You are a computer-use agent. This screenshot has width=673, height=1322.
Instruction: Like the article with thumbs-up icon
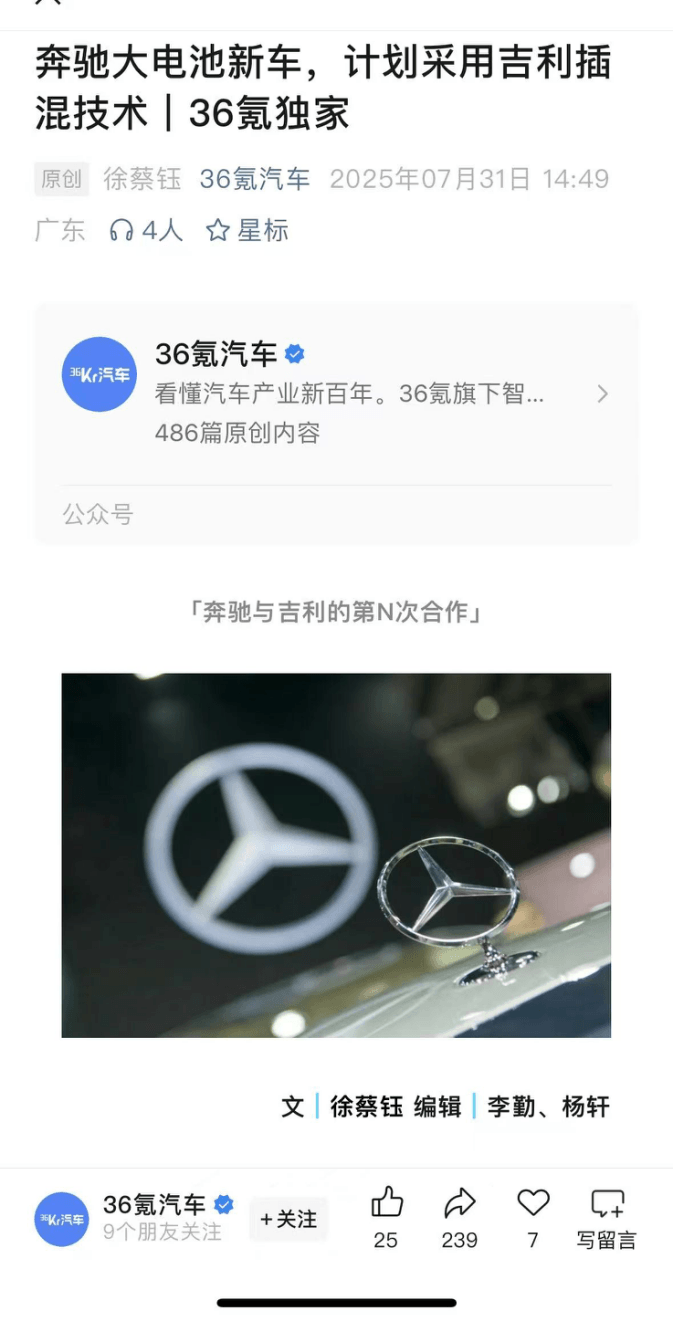[386, 1204]
